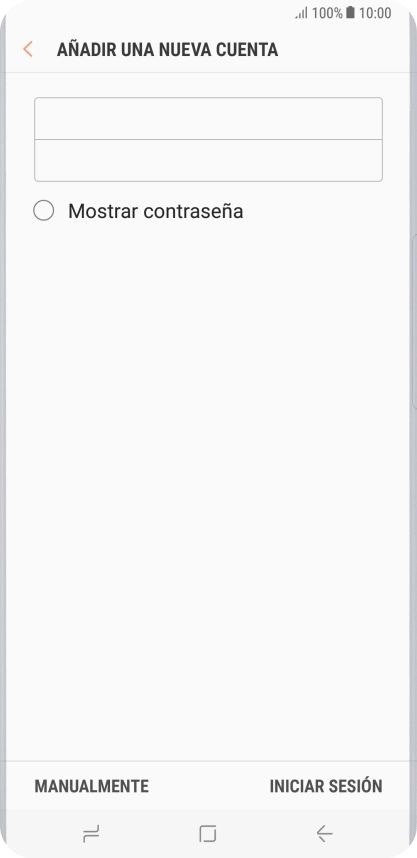Go back from Añadir una nueva cuenta
Screen dimensions: 417x858
click(28, 49)
